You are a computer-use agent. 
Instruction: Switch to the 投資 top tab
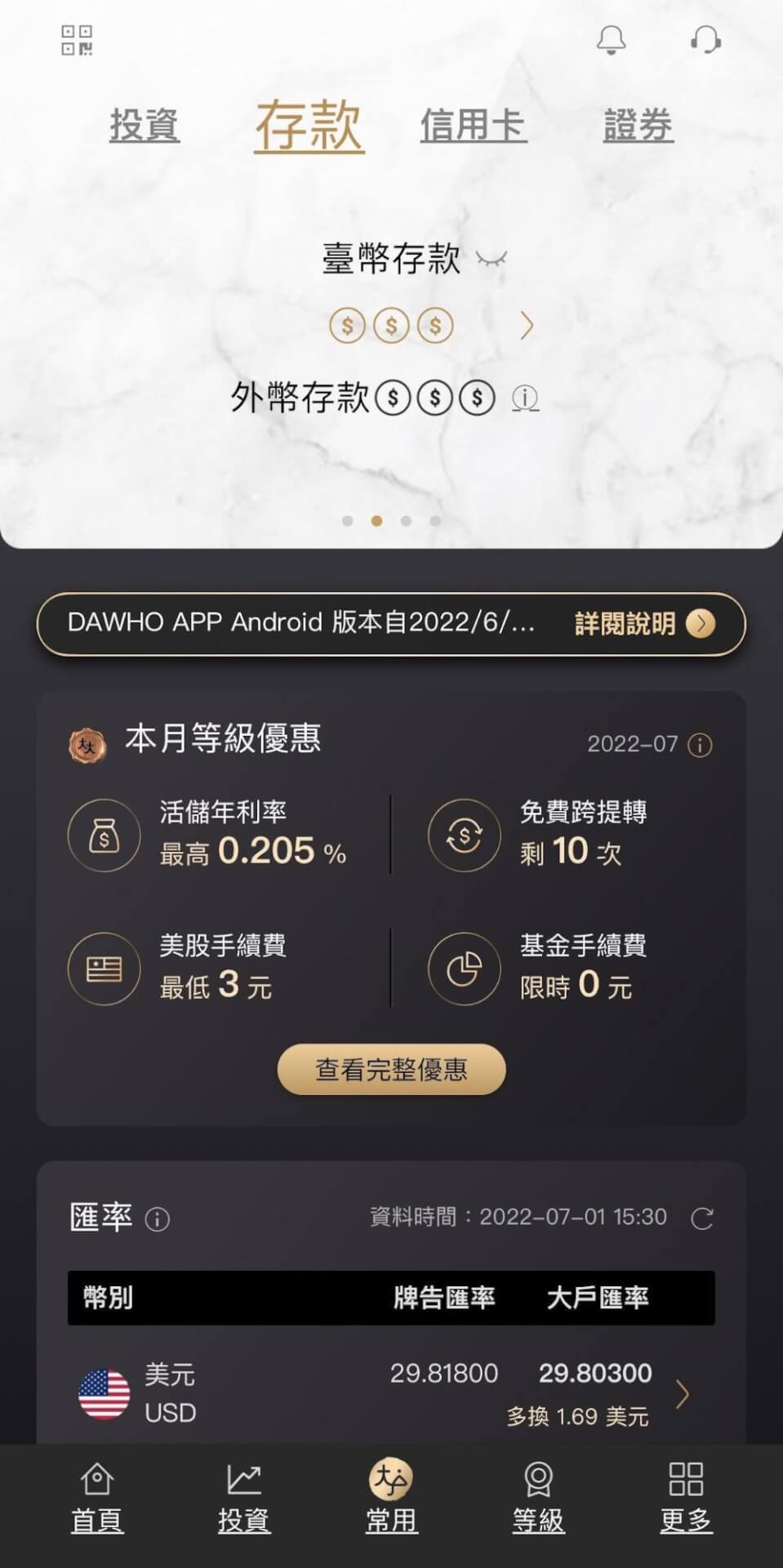point(145,126)
